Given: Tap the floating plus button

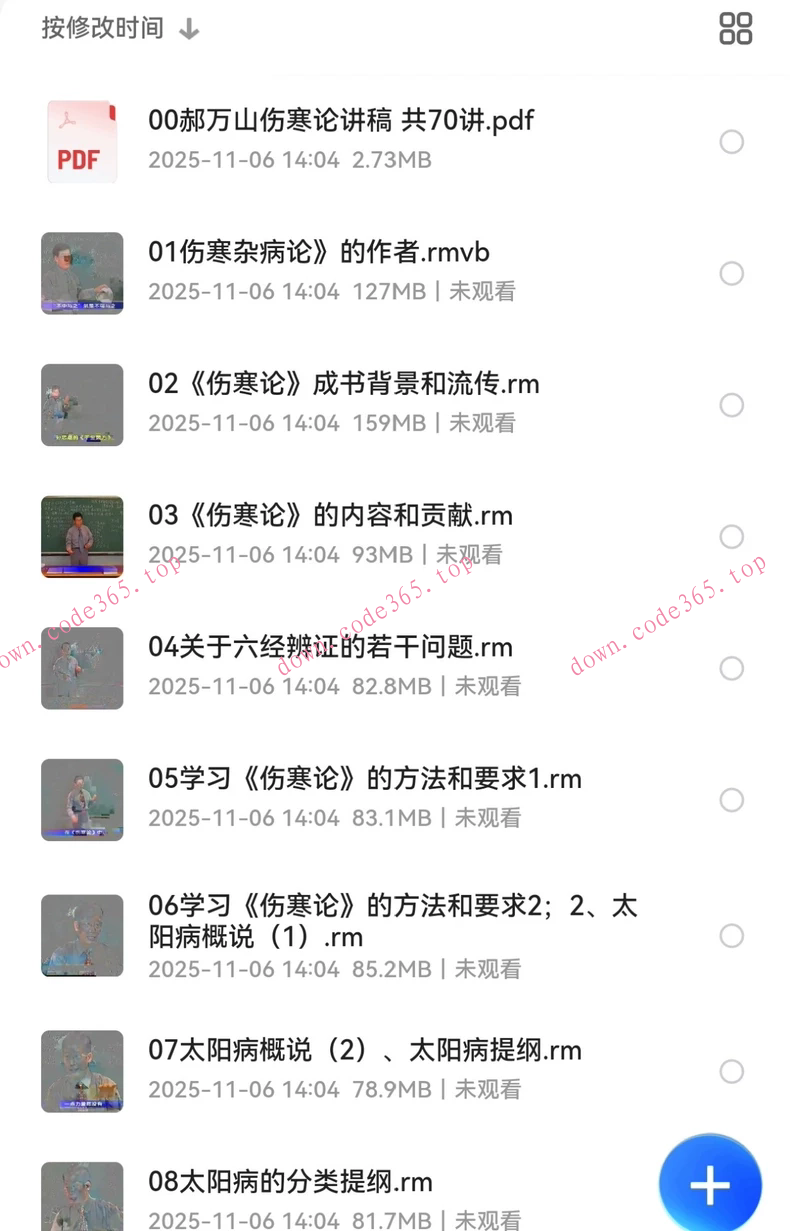Looking at the screenshot, I should pos(709,1187).
